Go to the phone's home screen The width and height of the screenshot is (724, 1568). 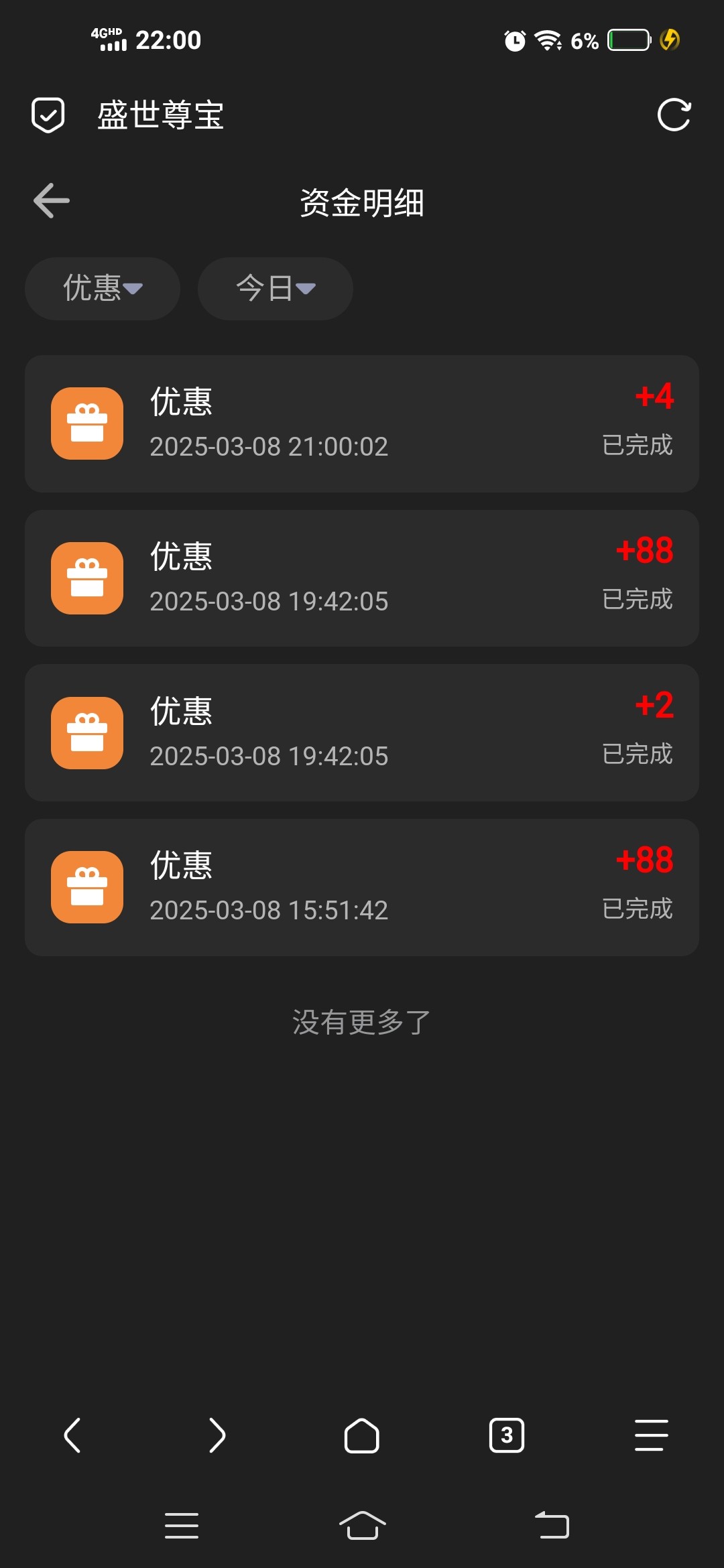point(362,1526)
